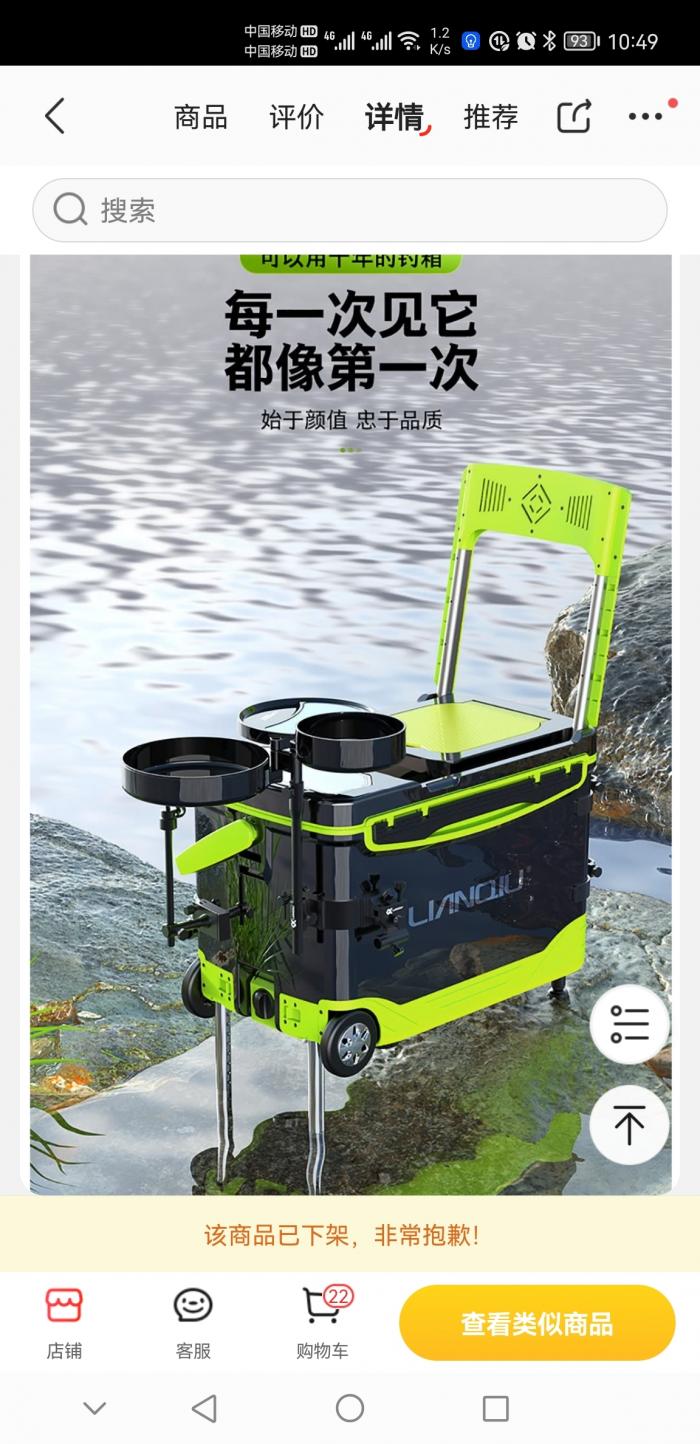Open the 店铺 store page
Image resolution: width=700 pixels, height=1444 pixels.
[64, 1322]
